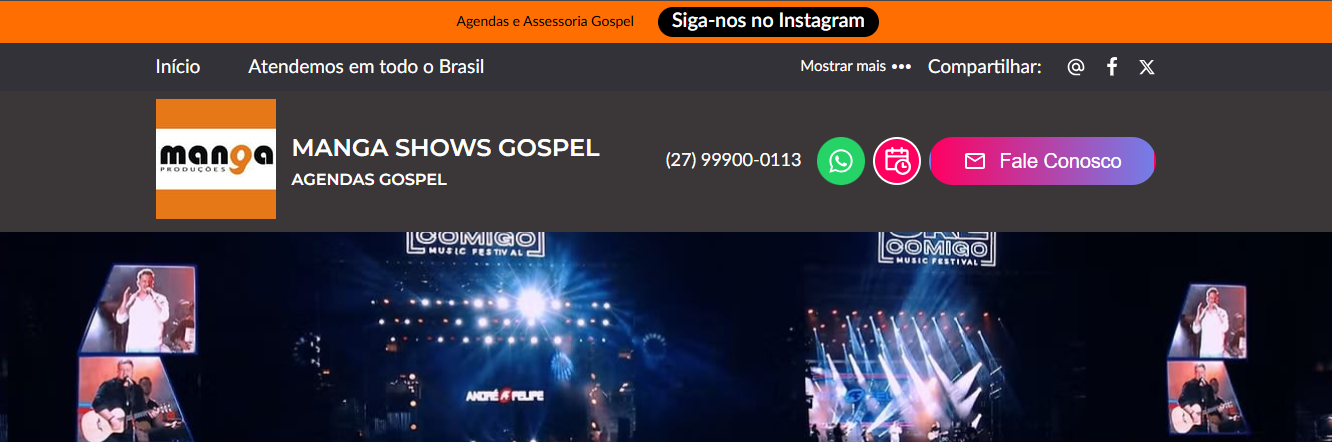This screenshot has width=1332, height=442.
Task: Tap the Siga-nos no Instagram button
Action: click(768, 21)
